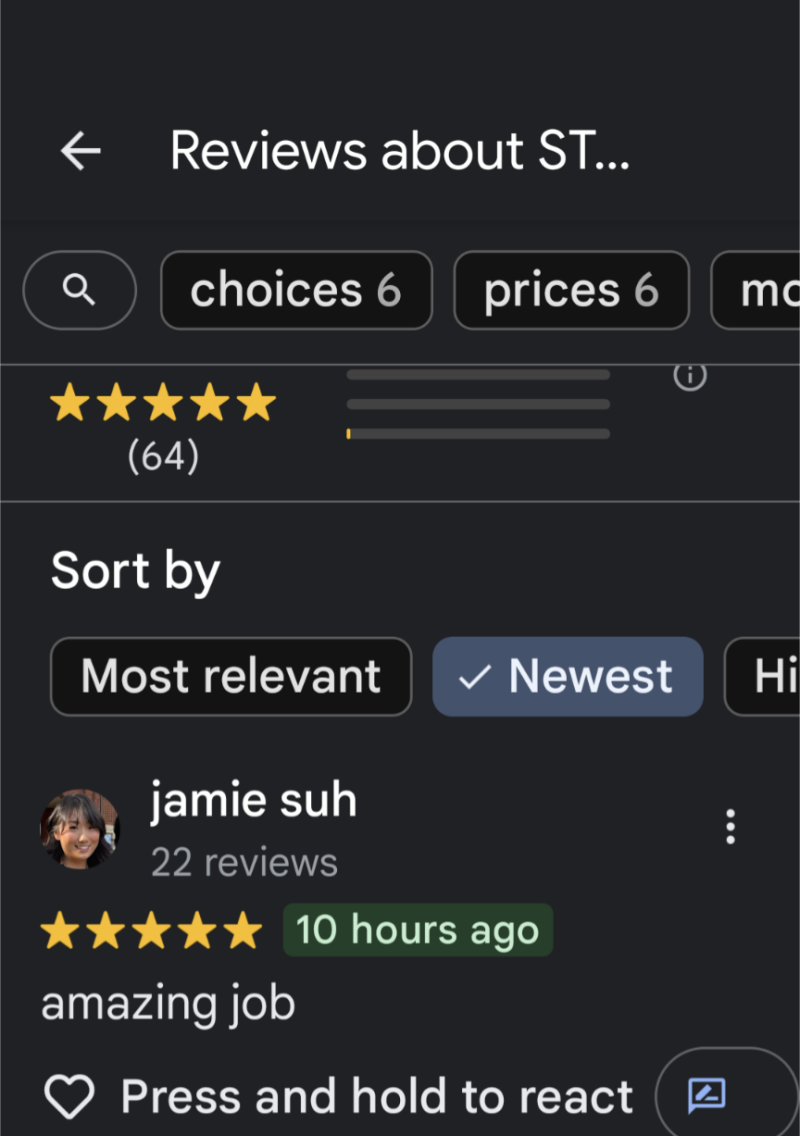
Task: Filter reviews by choices
Action: [296, 290]
